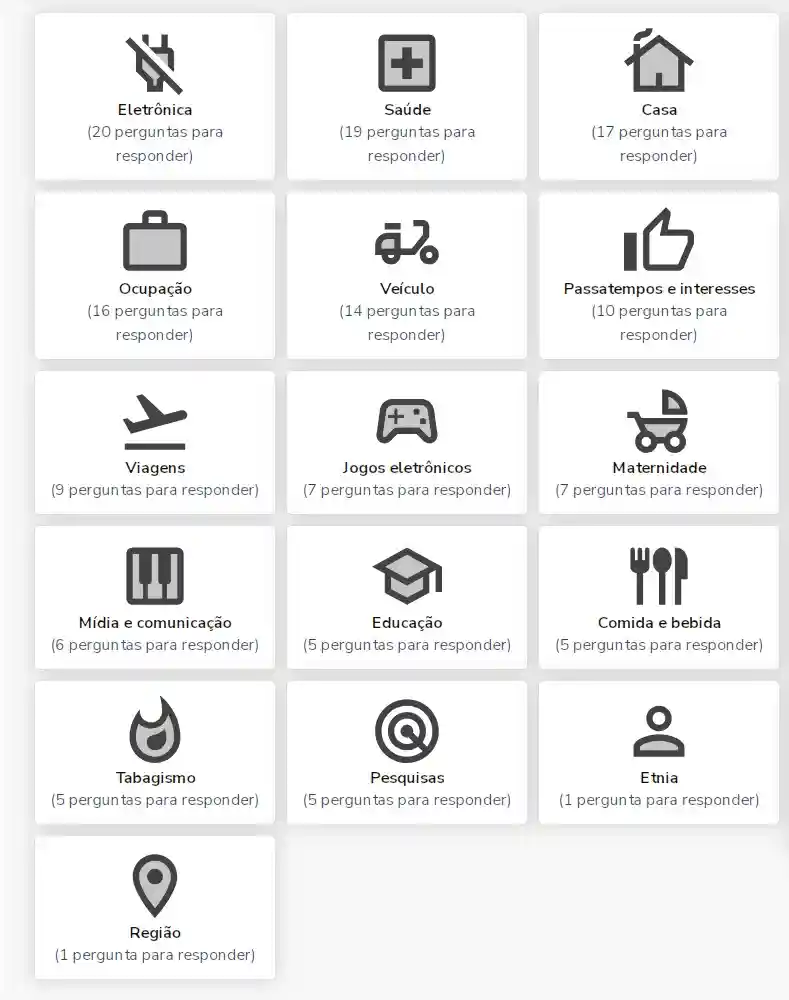
Task: Open the Tabagismo questions card
Action: click(x=155, y=753)
